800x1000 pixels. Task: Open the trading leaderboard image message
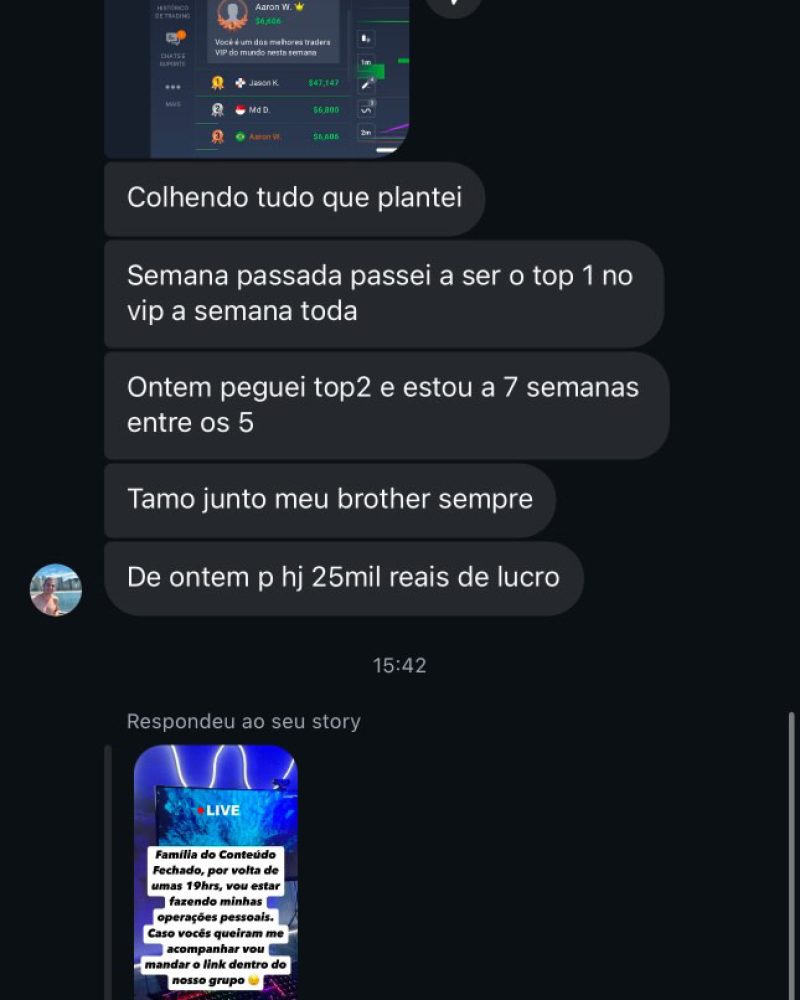[256, 80]
